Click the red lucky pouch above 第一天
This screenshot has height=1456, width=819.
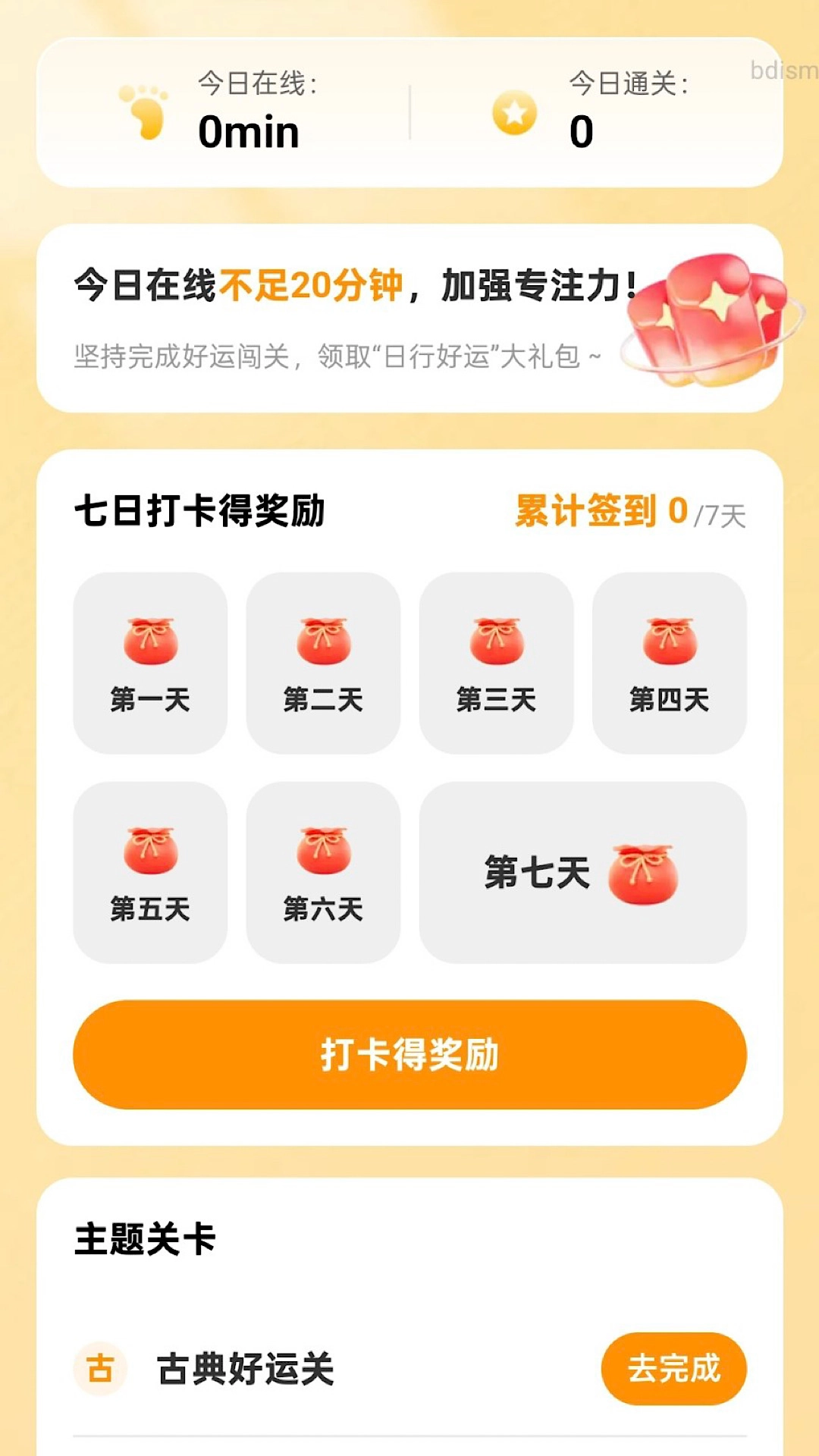coord(151,641)
